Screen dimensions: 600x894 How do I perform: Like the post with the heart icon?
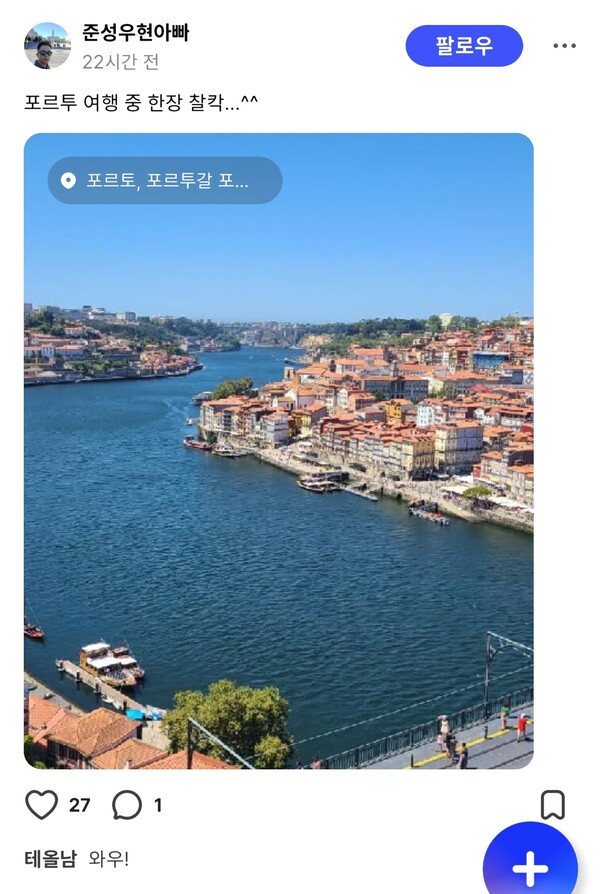42,805
